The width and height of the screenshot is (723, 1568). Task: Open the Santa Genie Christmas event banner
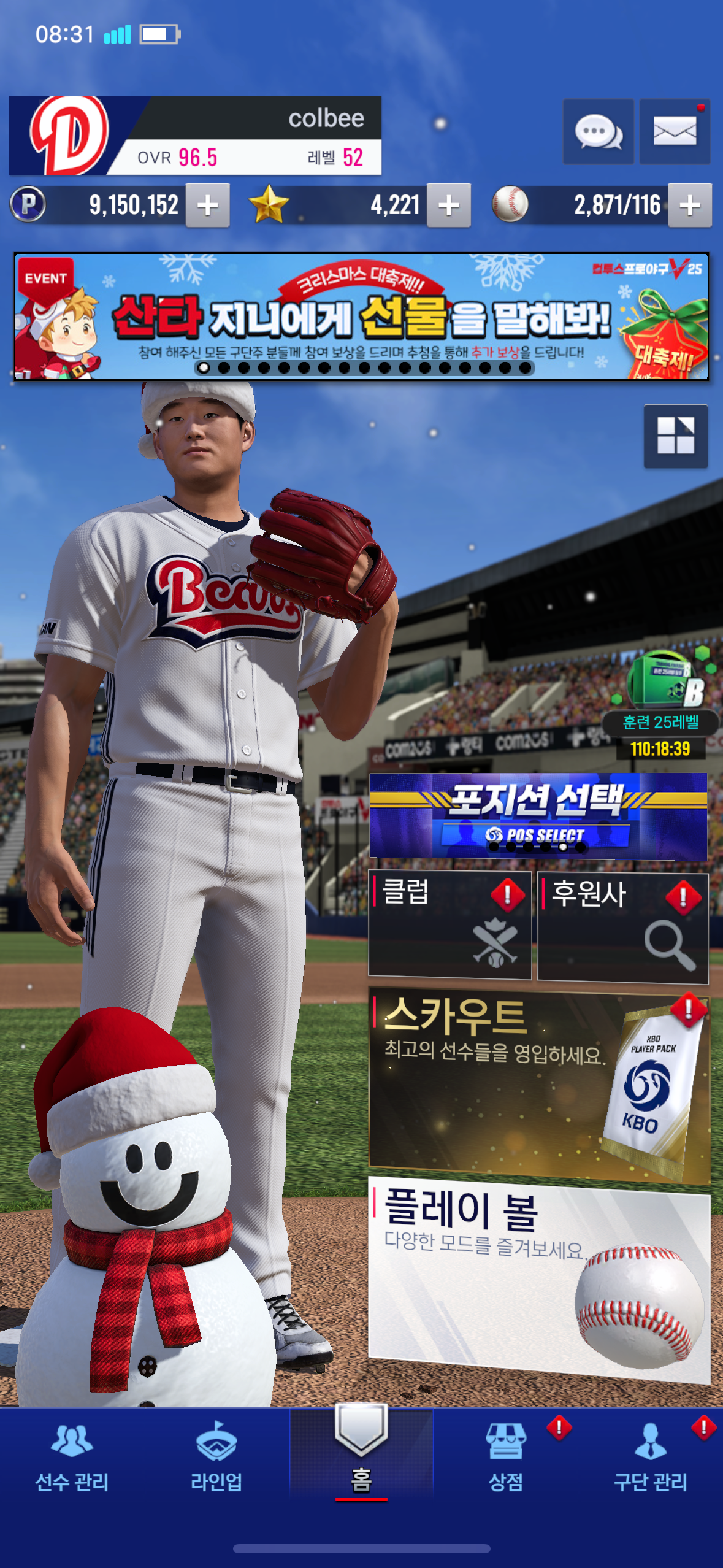pos(361,316)
